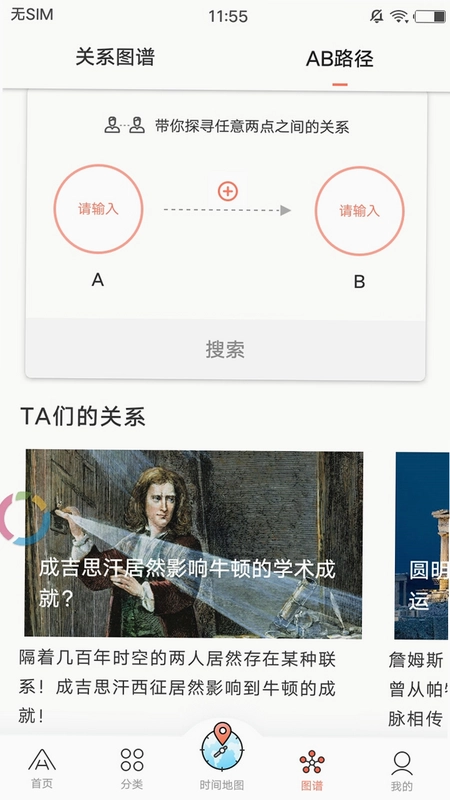
Task: Open the 我的 profile tab
Action: 402,769
